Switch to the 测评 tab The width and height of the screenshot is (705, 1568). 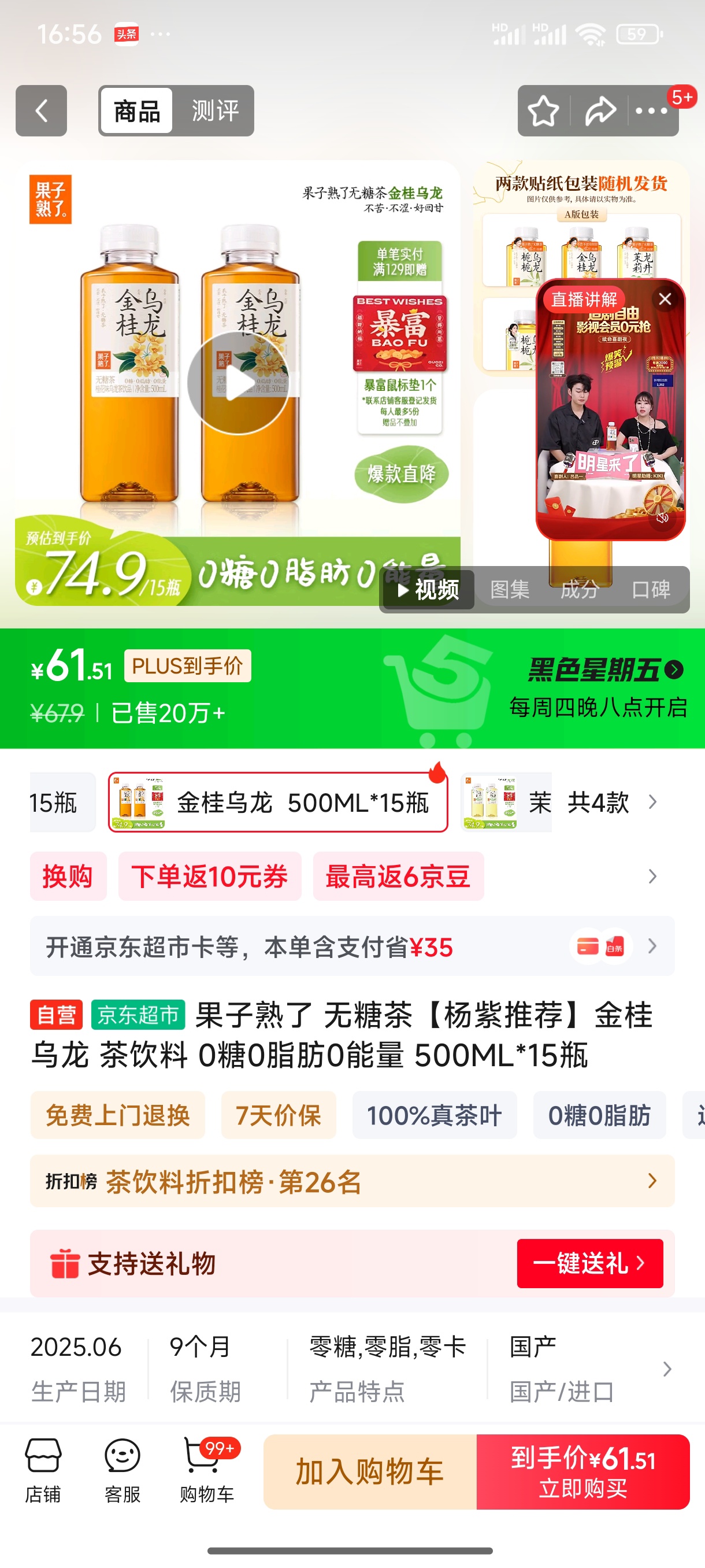(215, 111)
